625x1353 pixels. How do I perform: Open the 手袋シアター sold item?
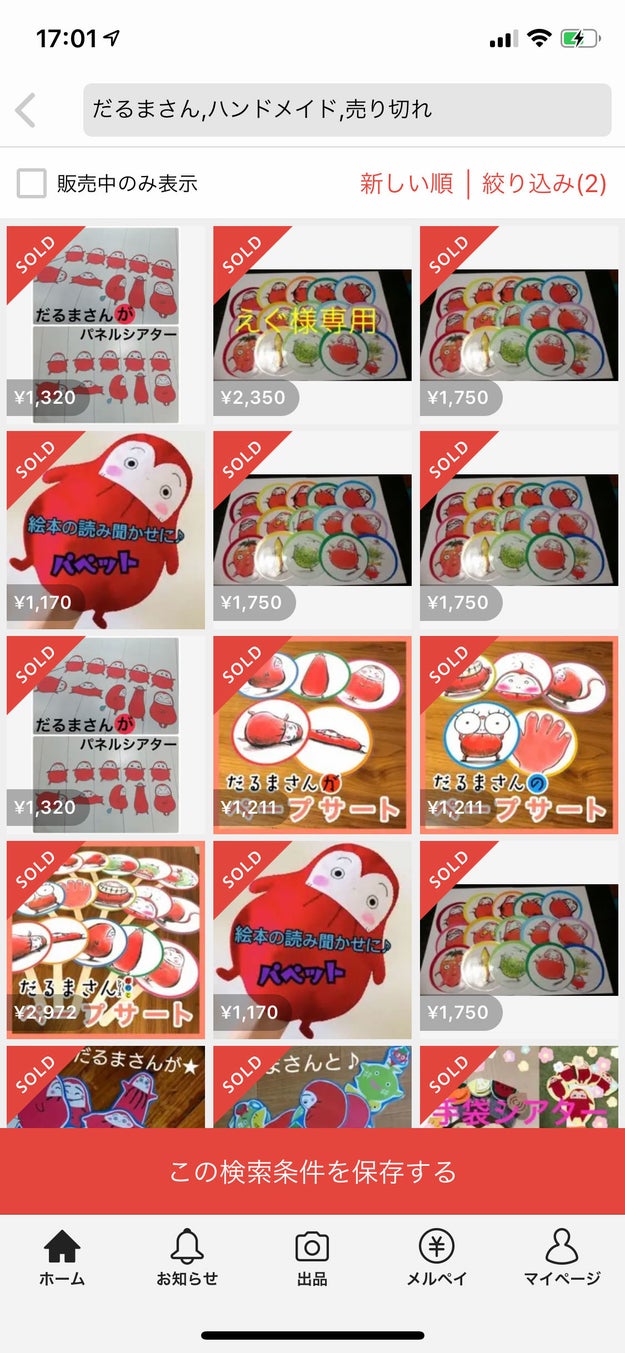coord(519,1087)
